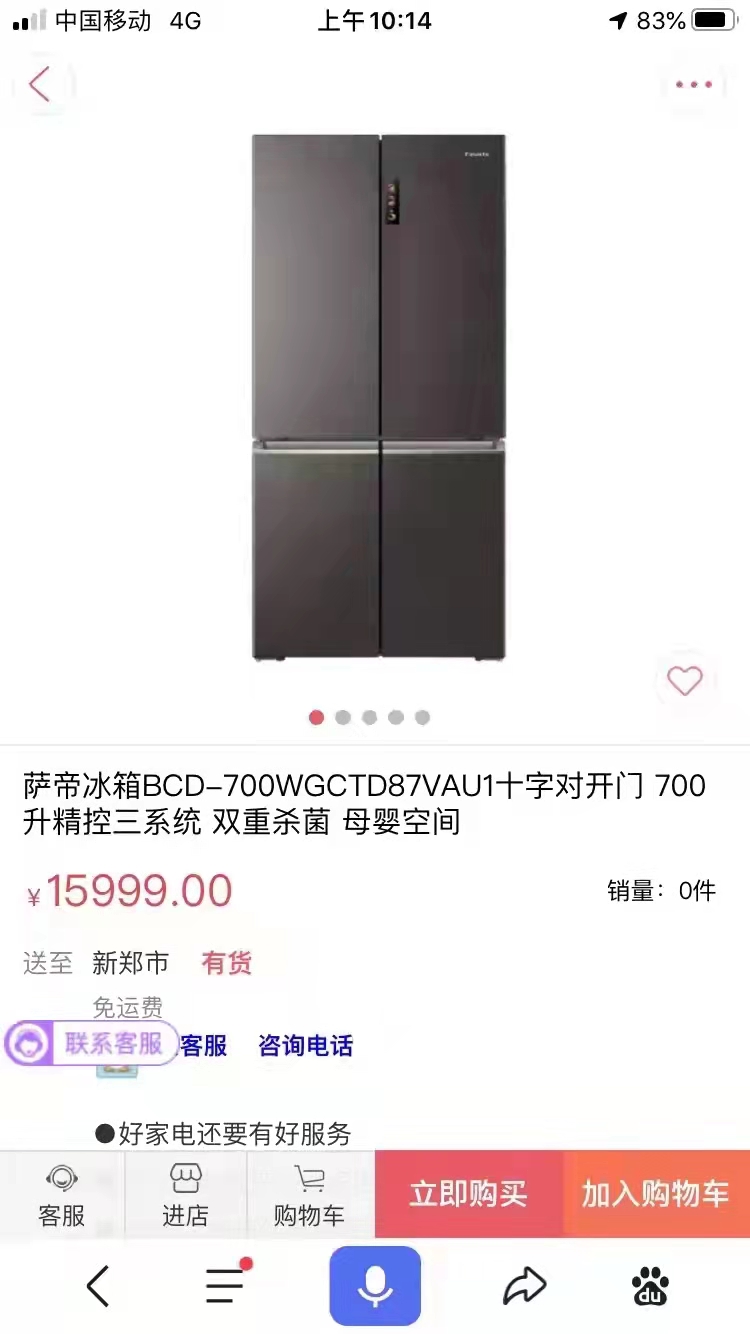Screen dimensions: 750x1334
Task: Go back with the browser back arrow
Action: [x=97, y=1286]
